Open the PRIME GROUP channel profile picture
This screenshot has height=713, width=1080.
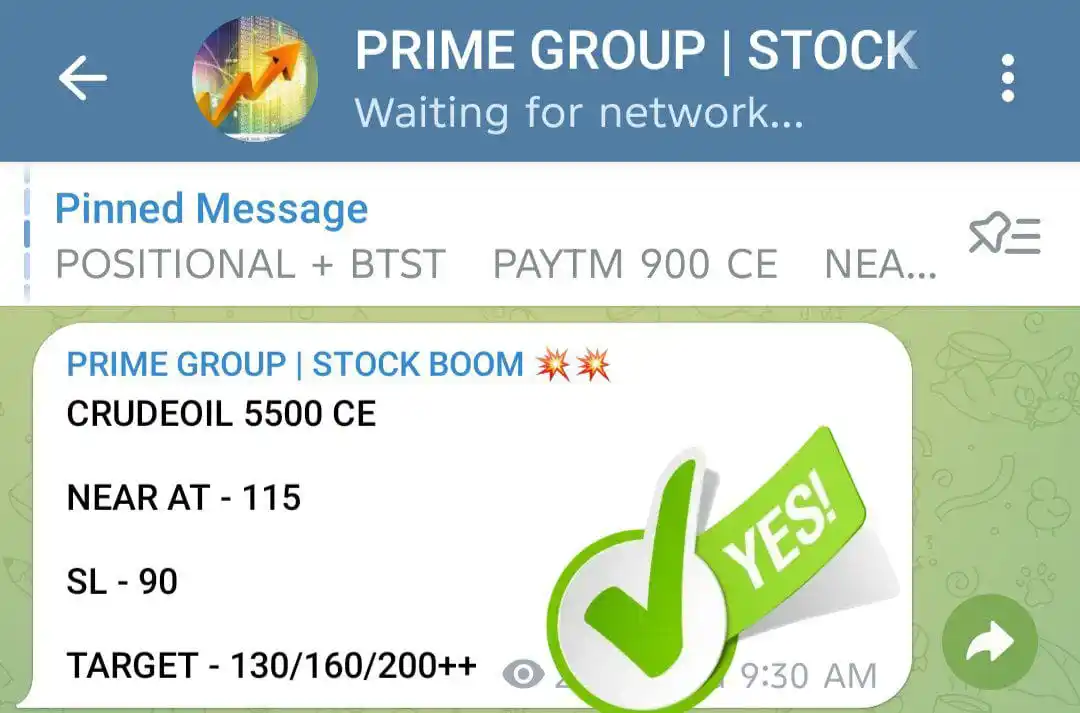[255, 79]
